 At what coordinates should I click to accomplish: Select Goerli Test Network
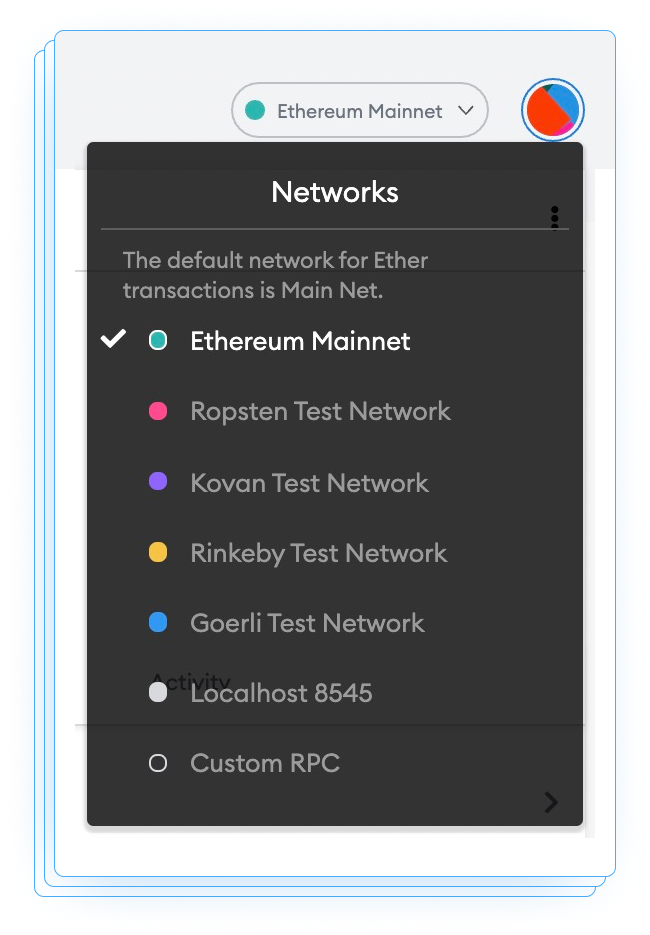(307, 623)
